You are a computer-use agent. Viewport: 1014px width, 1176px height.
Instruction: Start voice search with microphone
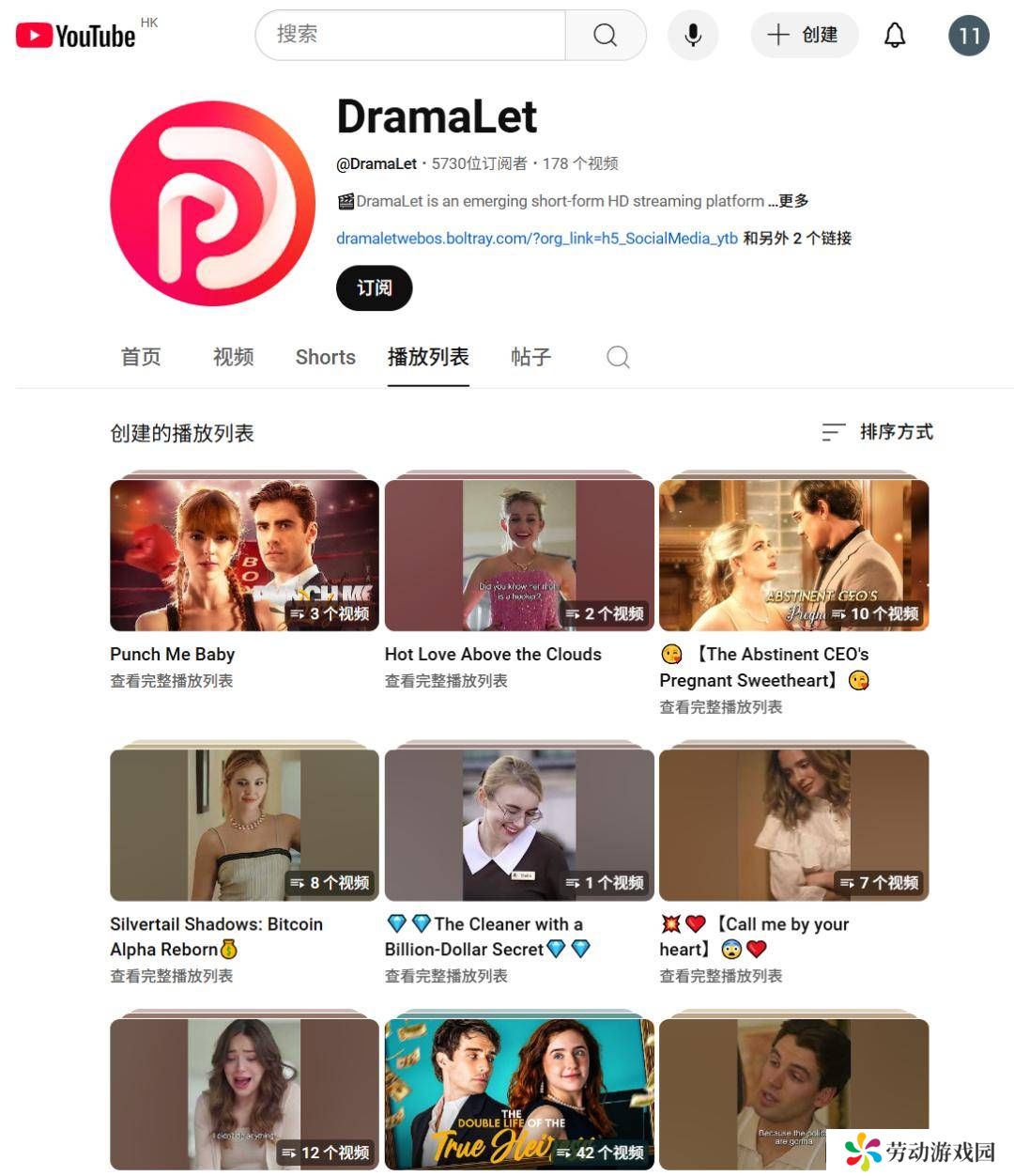[x=693, y=35]
